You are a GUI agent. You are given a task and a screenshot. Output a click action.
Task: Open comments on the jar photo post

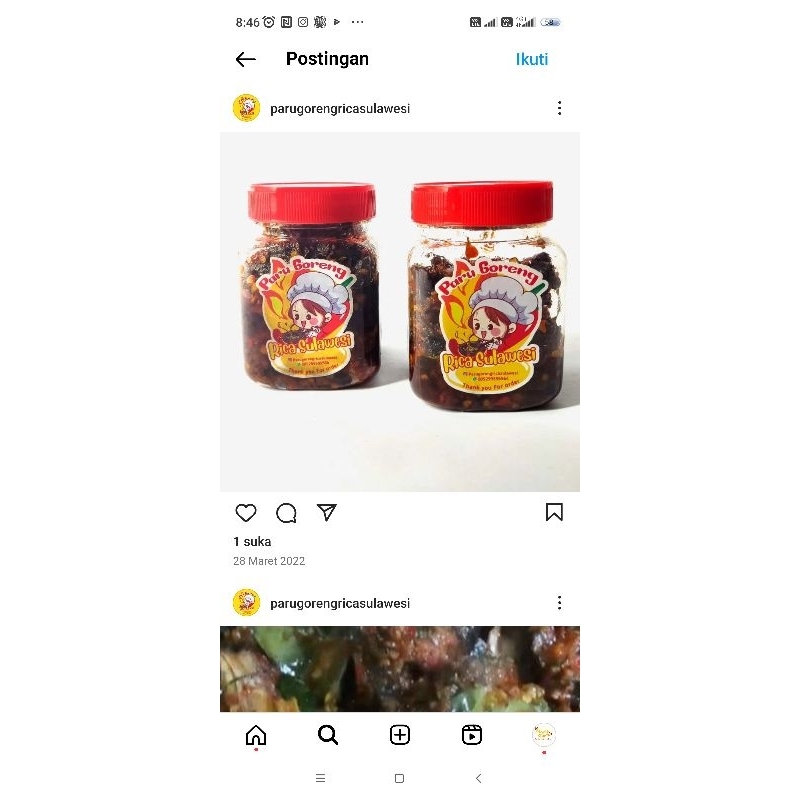click(287, 513)
